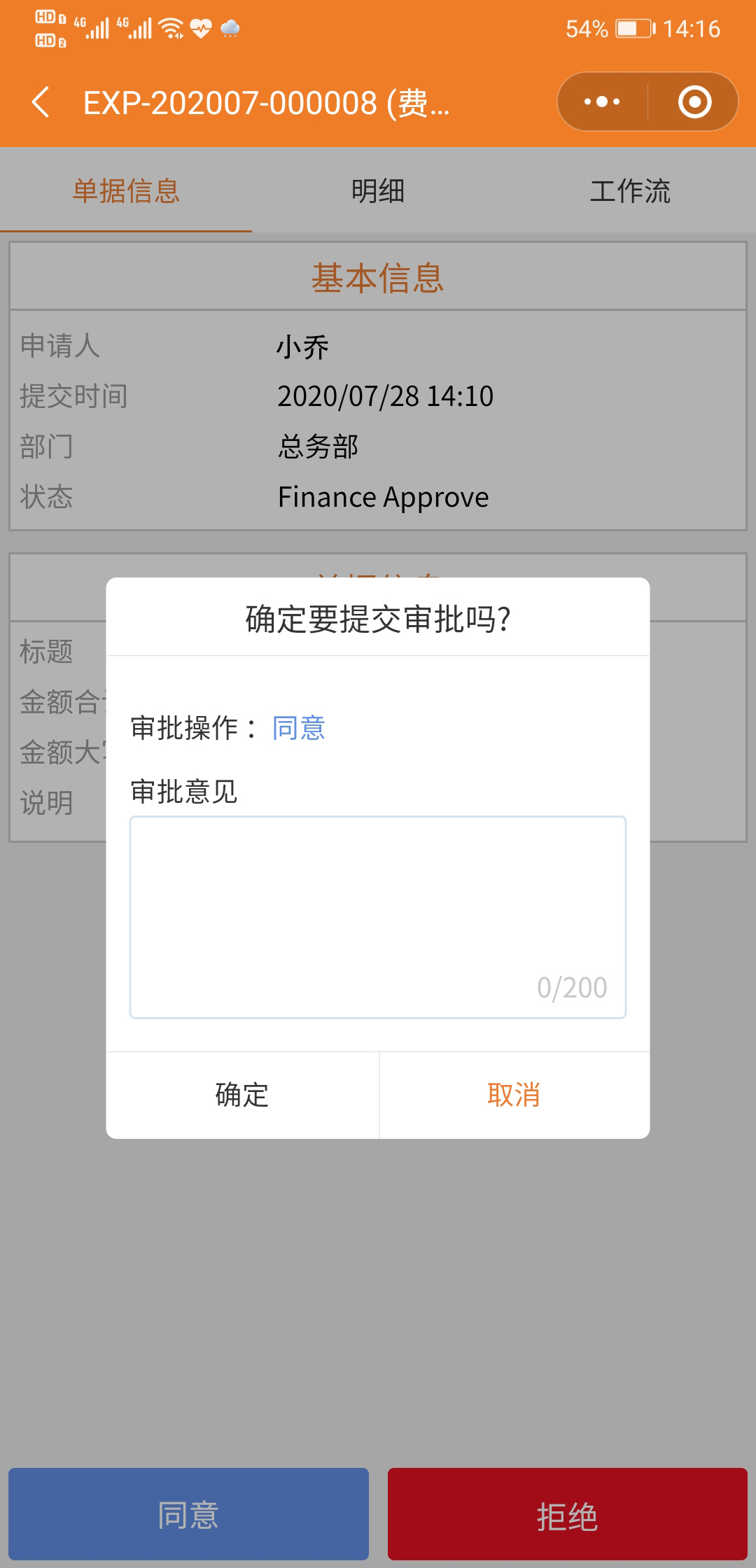Image resolution: width=756 pixels, height=1568 pixels.
Task: Switch to the 工作流 tab
Action: pyautogui.click(x=630, y=190)
